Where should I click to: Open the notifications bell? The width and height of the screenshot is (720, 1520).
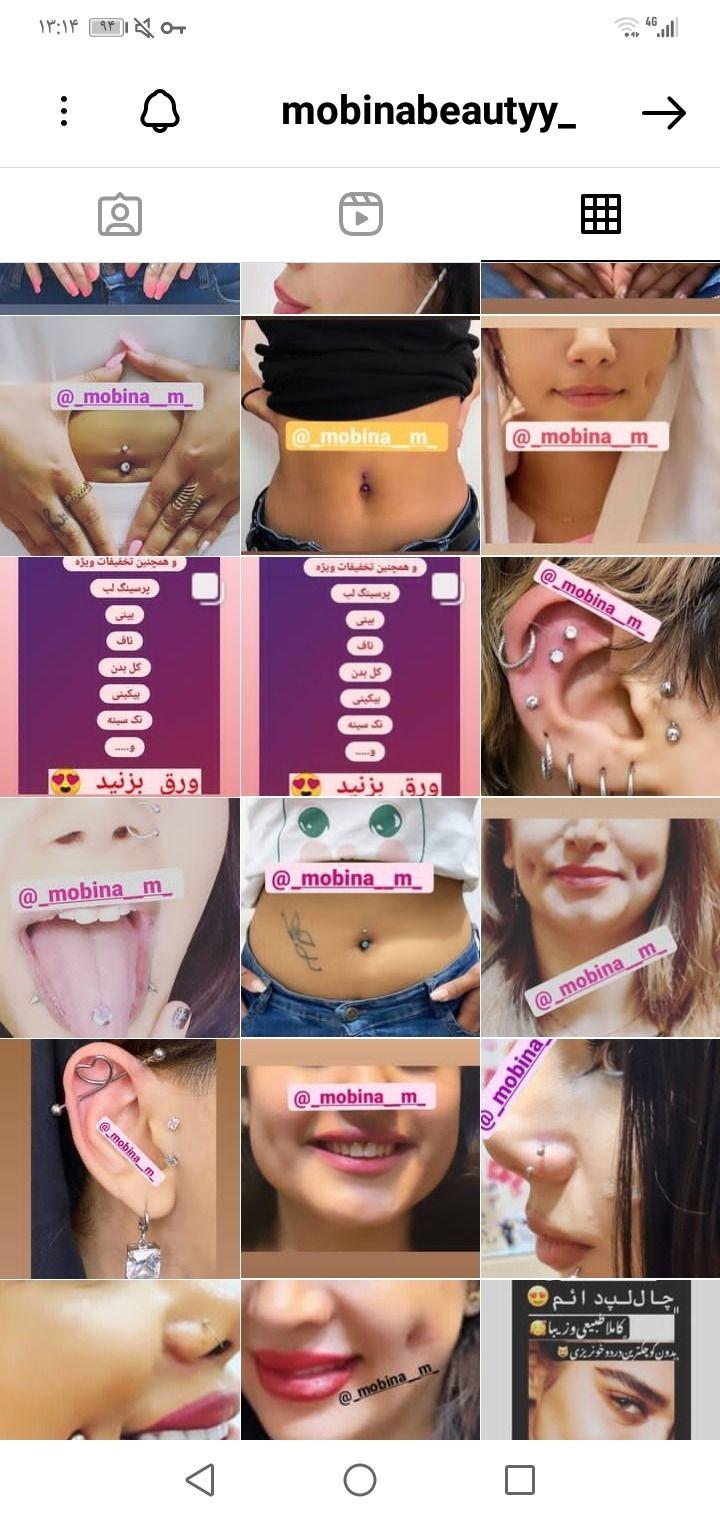(160, 112)
